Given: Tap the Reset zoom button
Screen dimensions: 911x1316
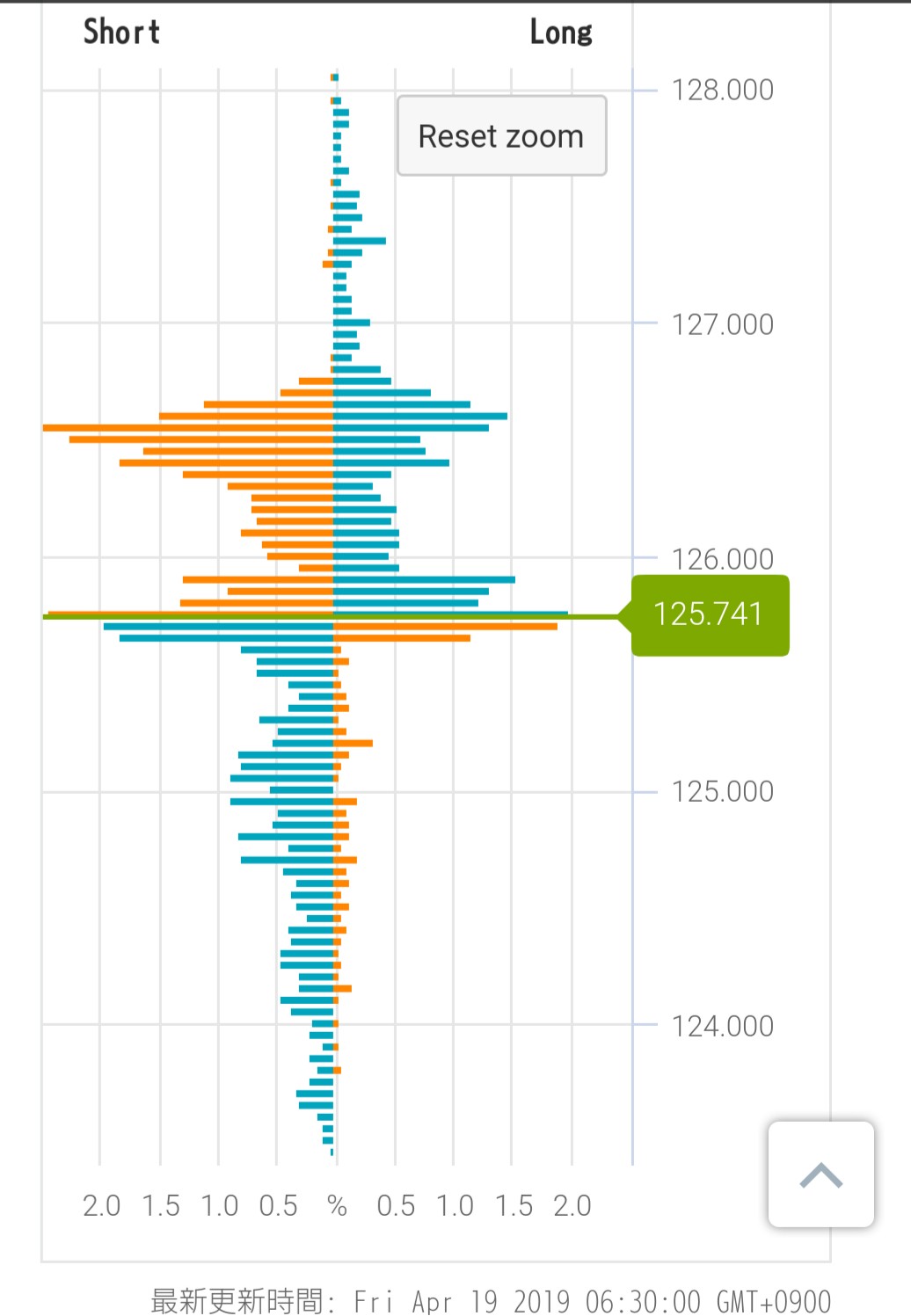Looking at the screenshot, I should pyautogui.click(x=501, y=136).
